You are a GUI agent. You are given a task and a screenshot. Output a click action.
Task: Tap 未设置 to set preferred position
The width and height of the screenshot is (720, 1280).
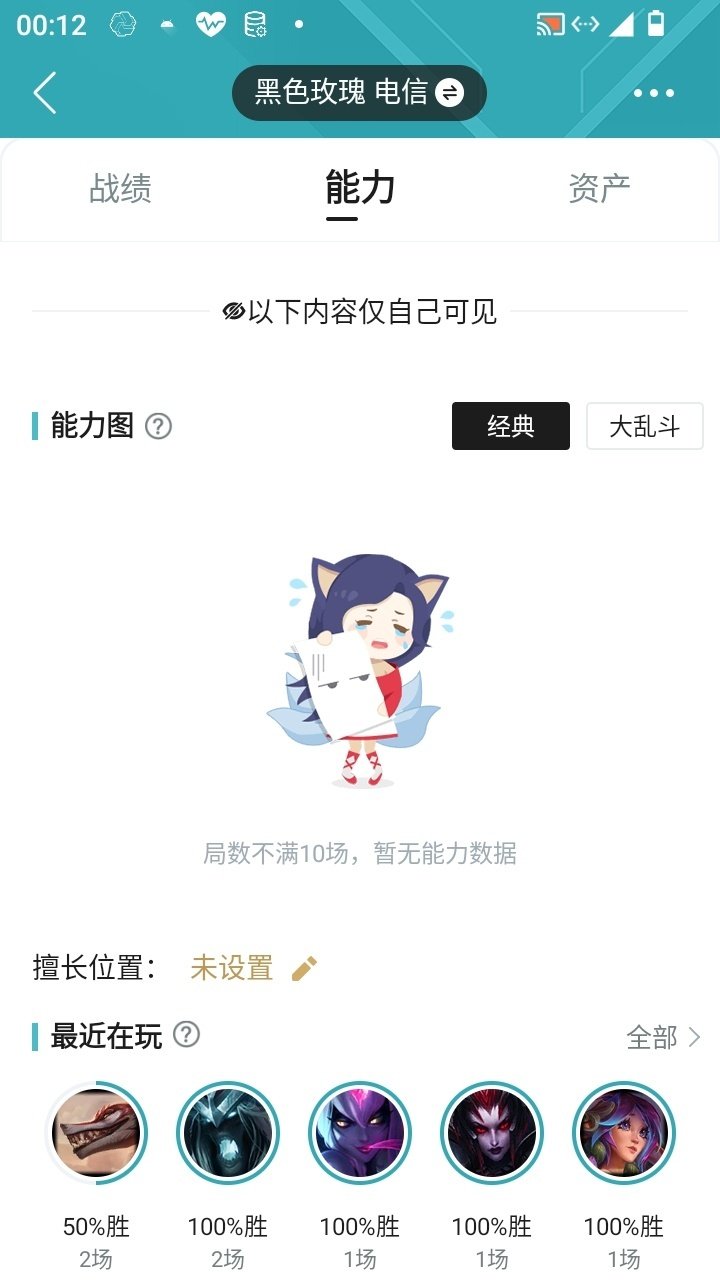click(231, 968)
